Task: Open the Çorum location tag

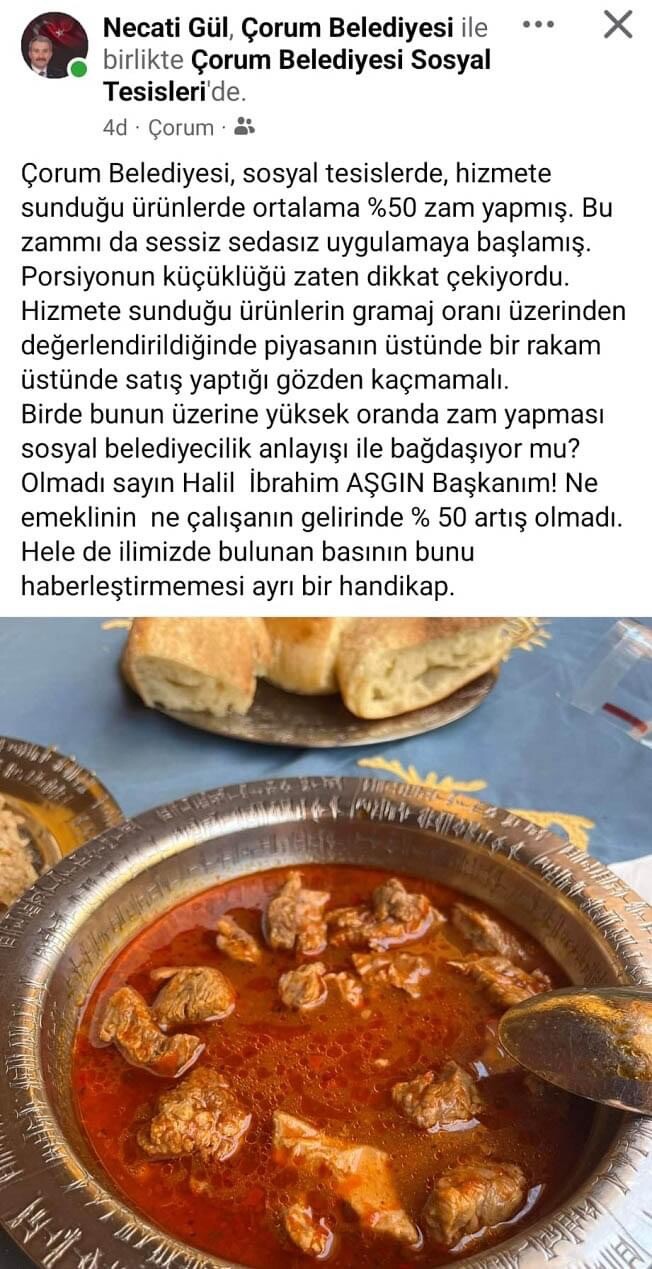Action: pyautogui.click(x=181, y=127)
